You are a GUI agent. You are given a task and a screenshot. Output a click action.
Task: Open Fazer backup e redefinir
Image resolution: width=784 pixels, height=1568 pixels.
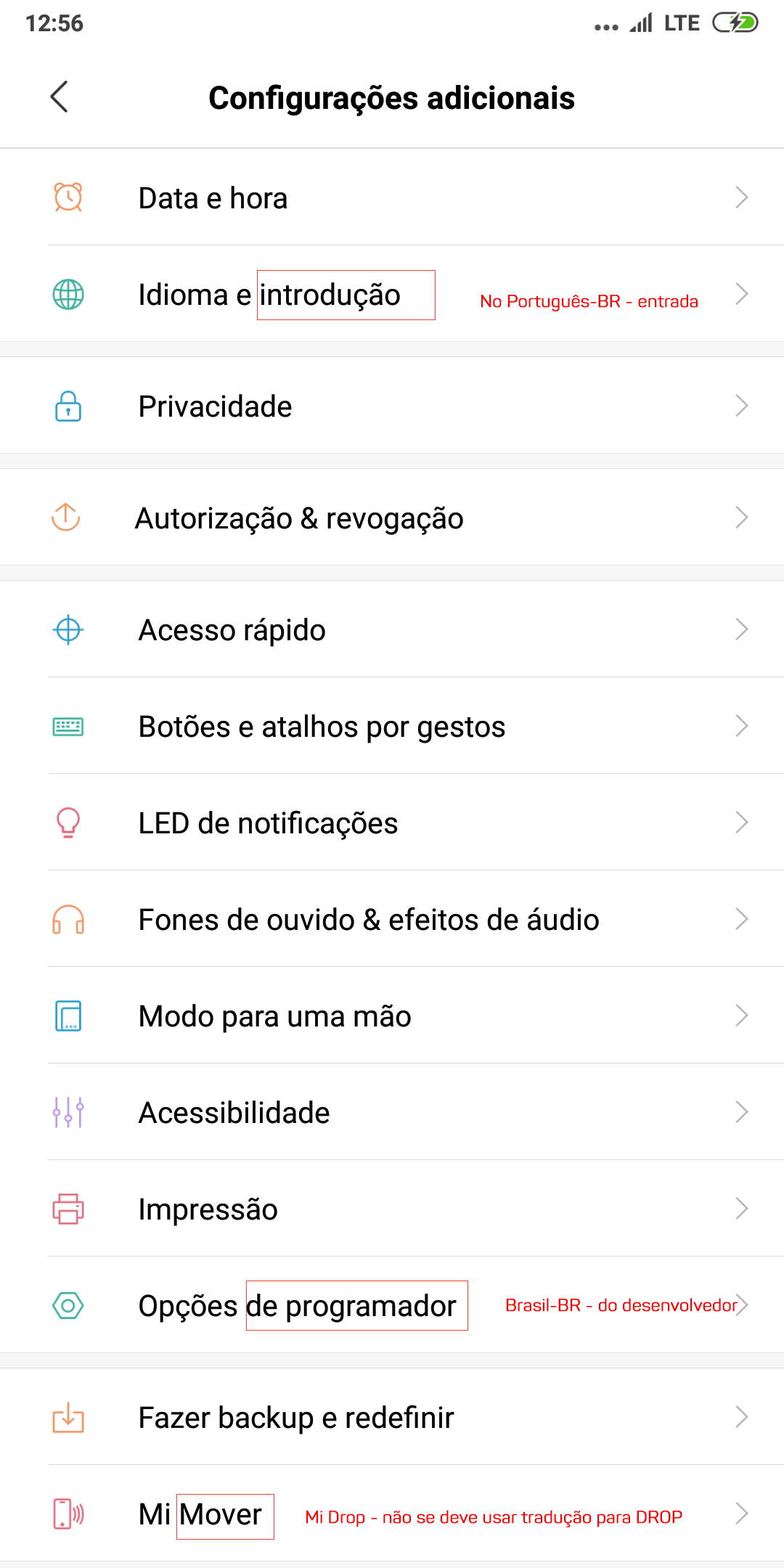(392, 1417)
